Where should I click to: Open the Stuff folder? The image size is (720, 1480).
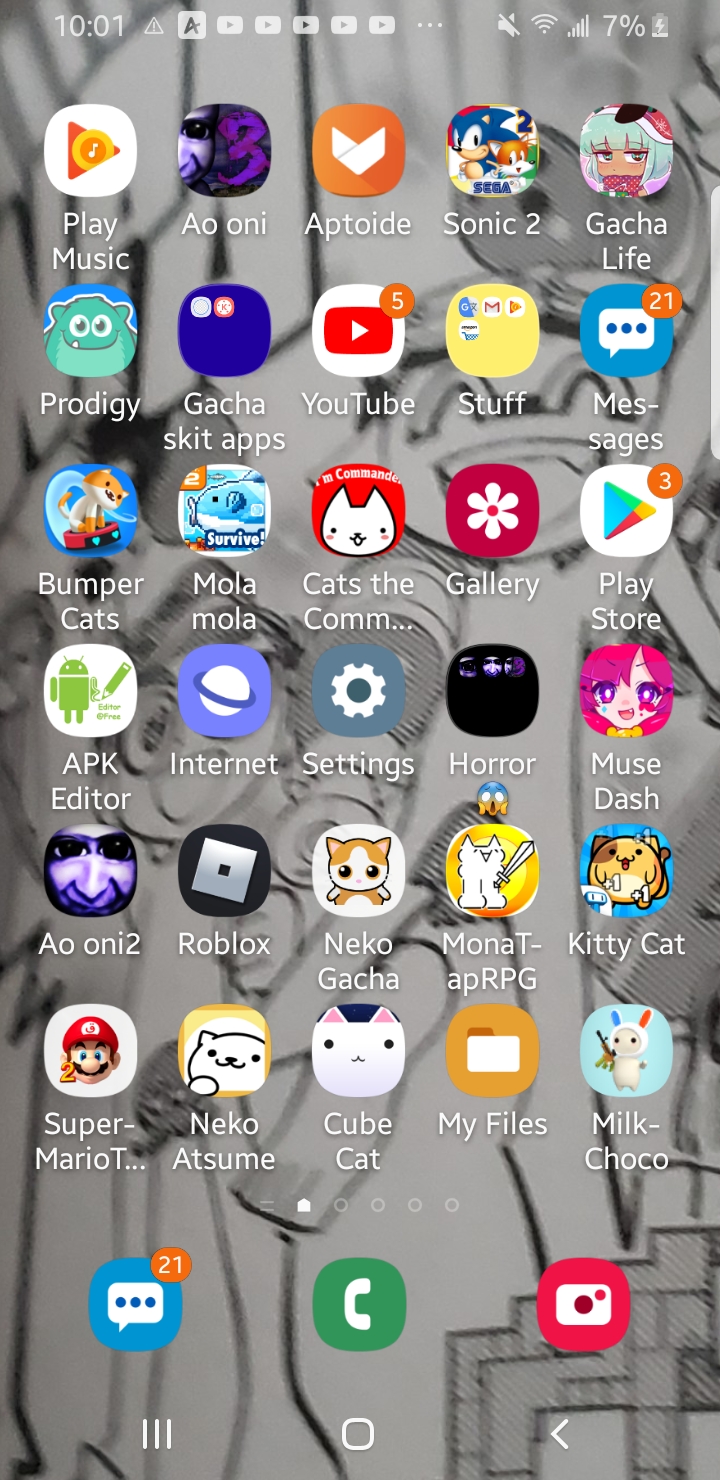(492, 331)
